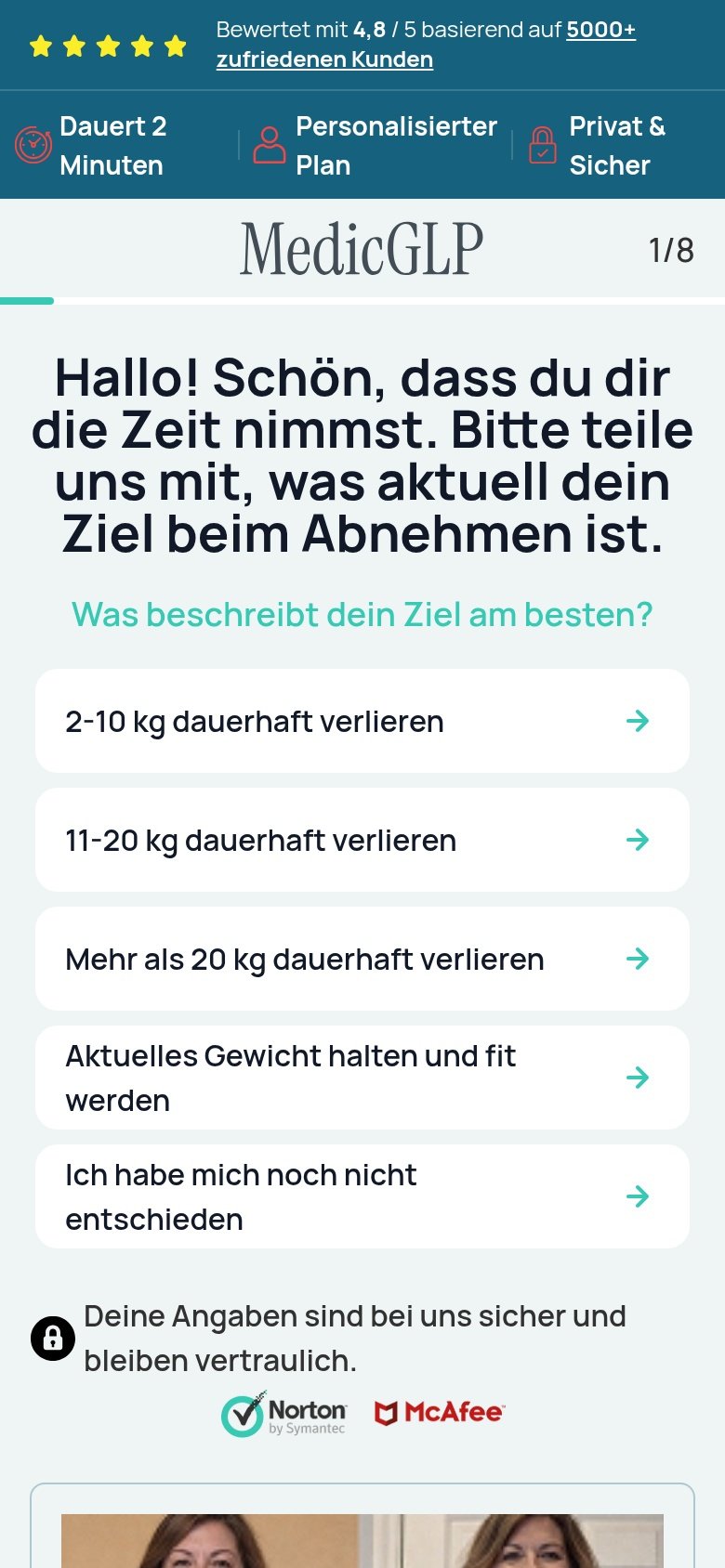Screen dimensions: 725x1568
Task: Choose 11-20 kg dauerhaft verlieren
Action: [x=362, y=840]
